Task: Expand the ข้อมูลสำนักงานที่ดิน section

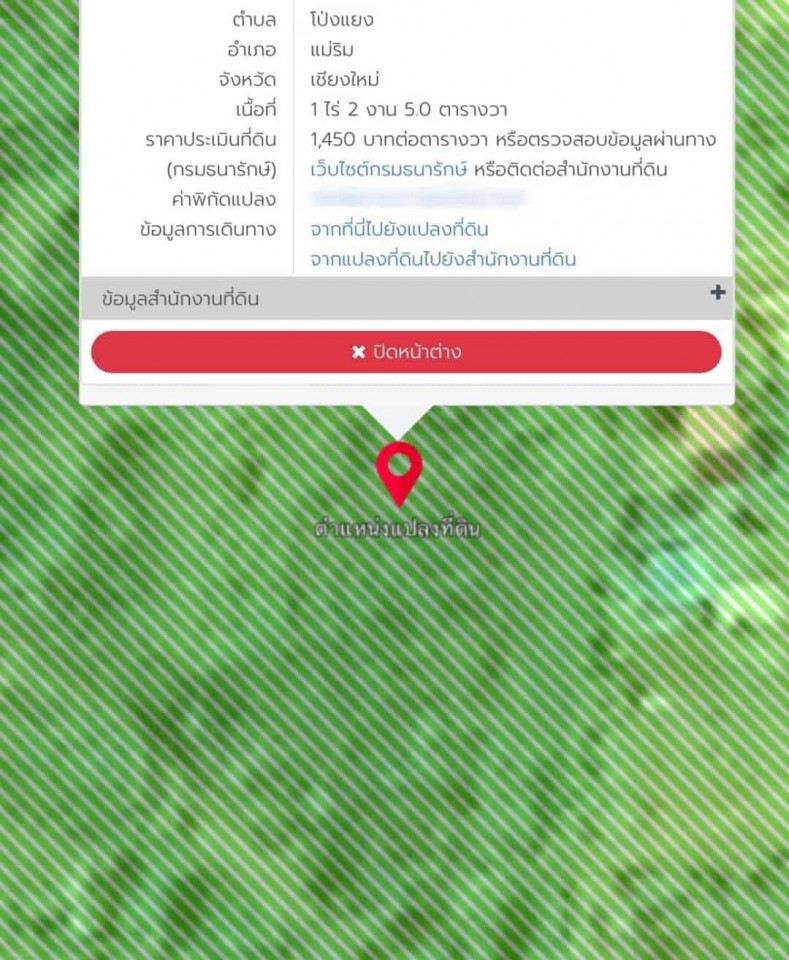Action: coord(716,293)
